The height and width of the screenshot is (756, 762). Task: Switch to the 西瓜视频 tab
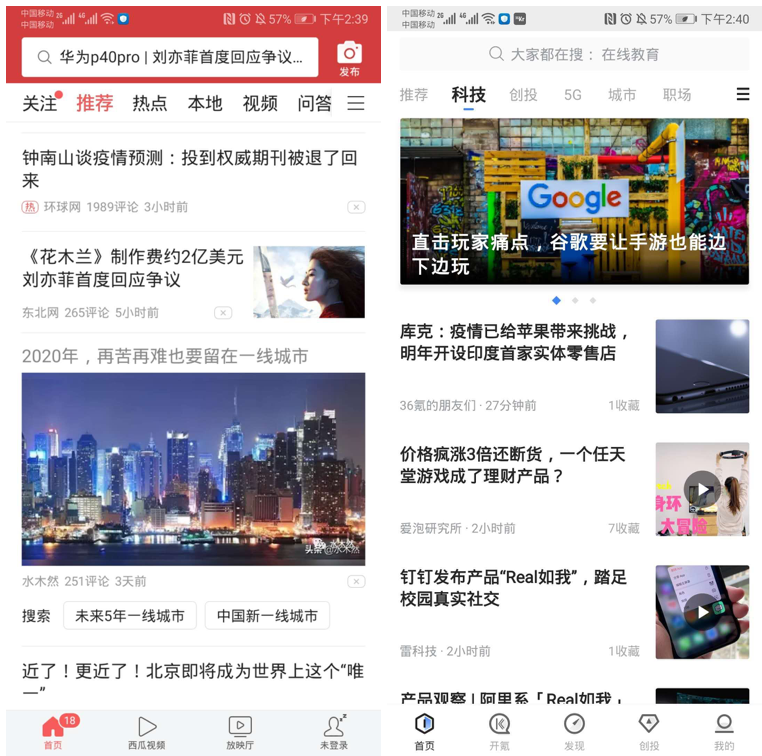(147, 732)
